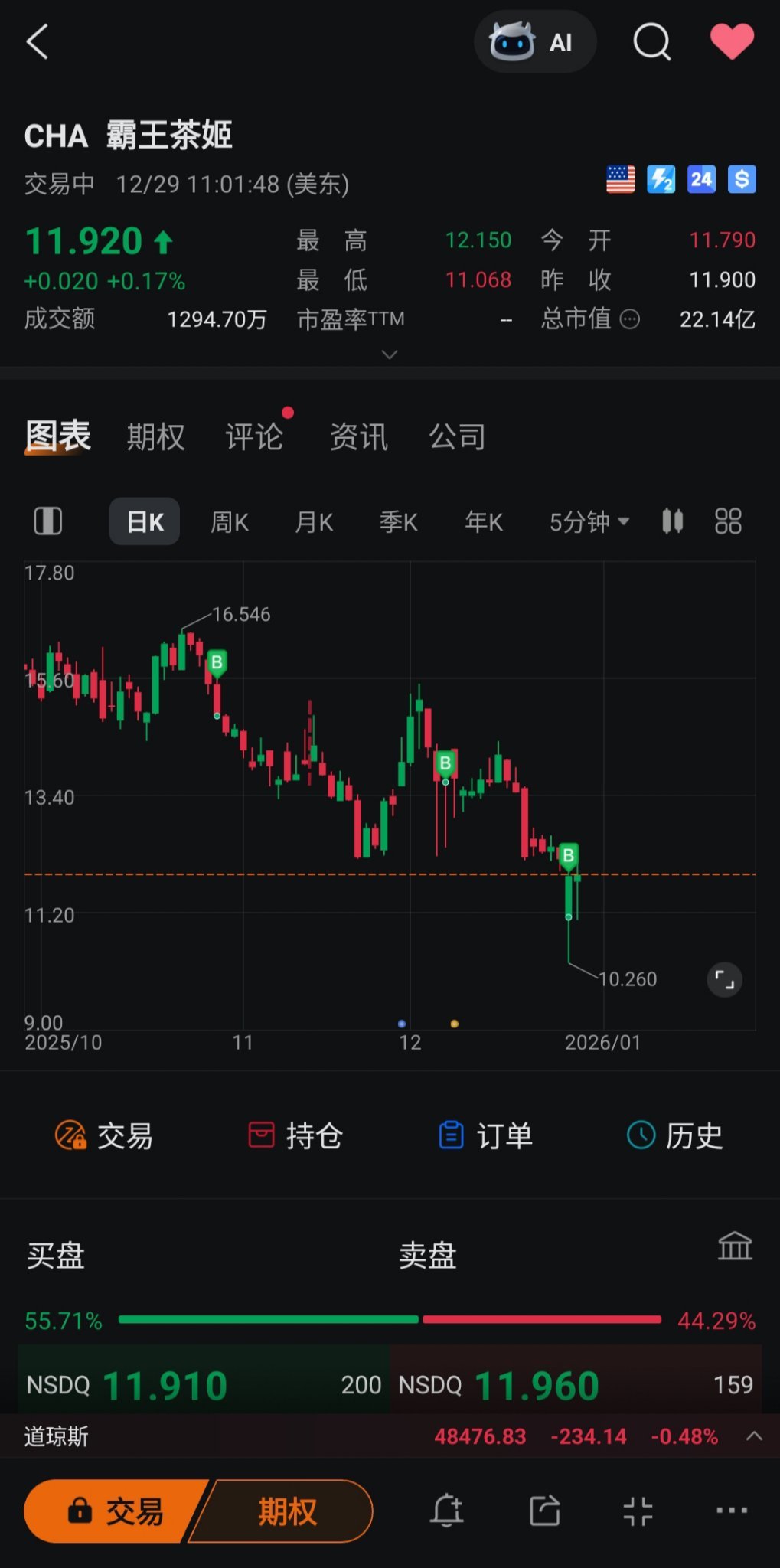
Task: Open candlestick chart style settings
Action: (x=672, y=521)
